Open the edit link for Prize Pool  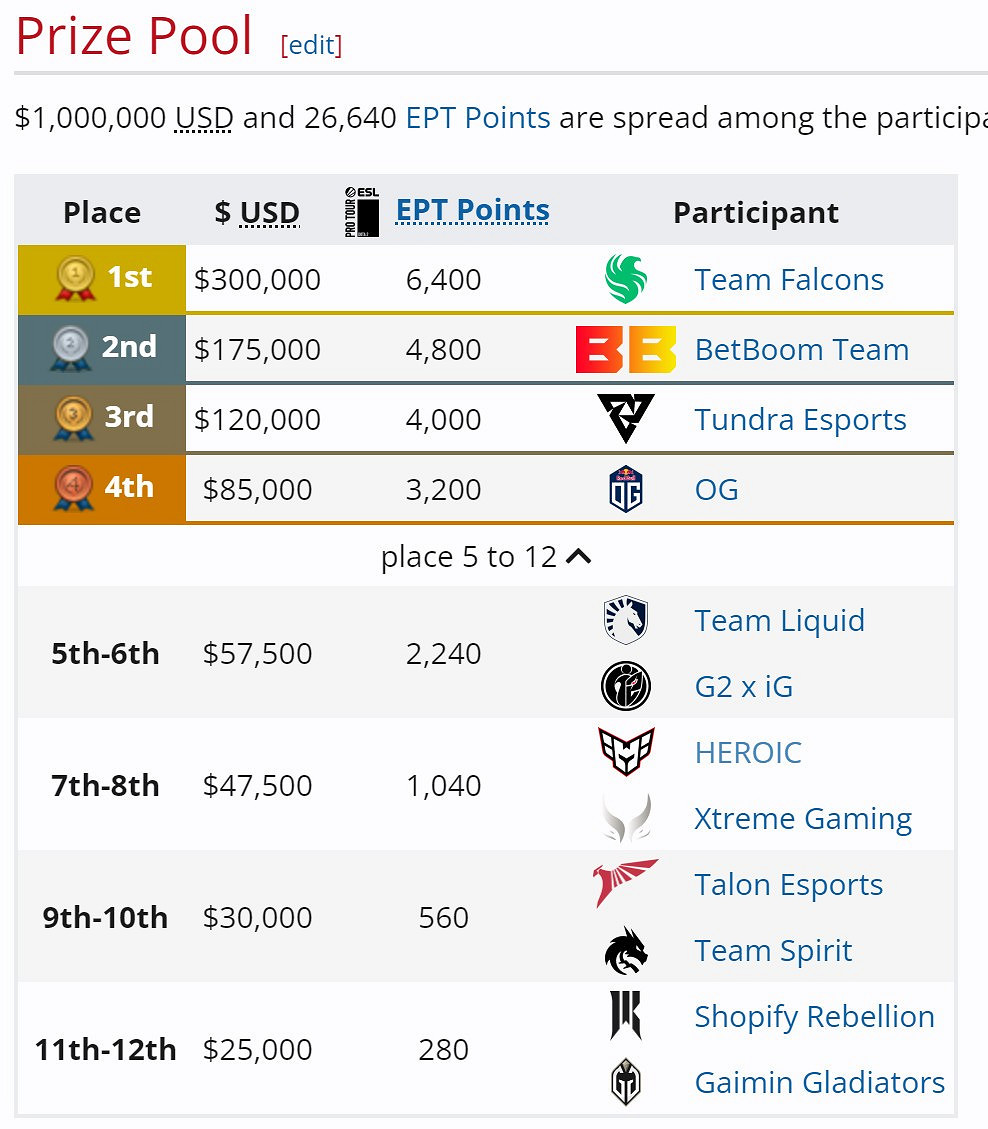[x=311, y=45]
